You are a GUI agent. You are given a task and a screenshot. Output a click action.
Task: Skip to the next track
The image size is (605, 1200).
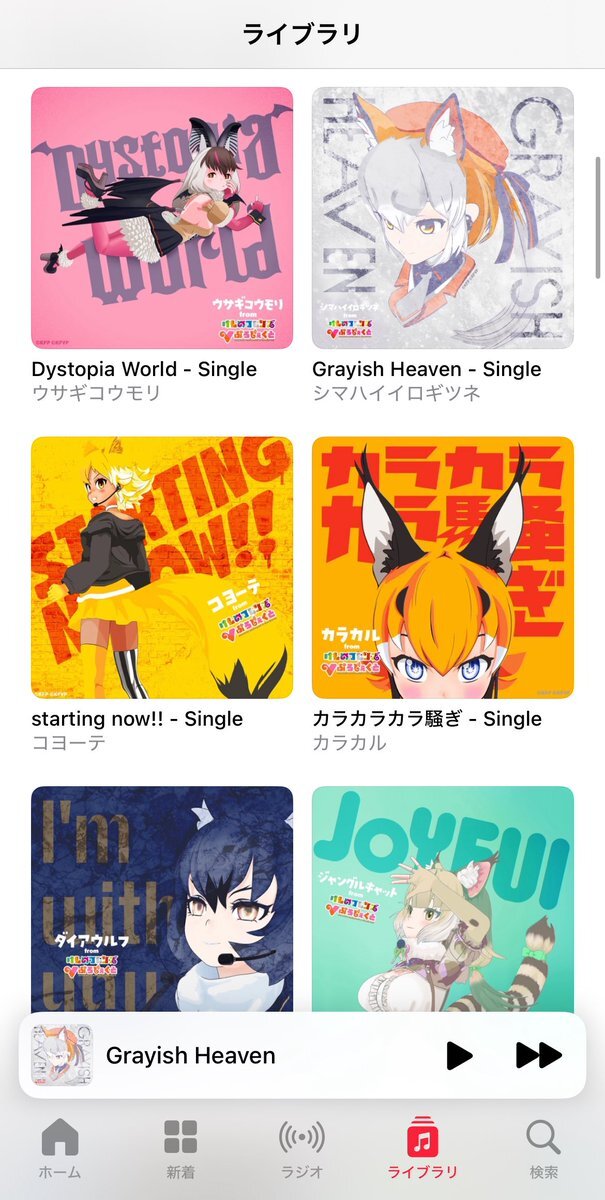[x=539, y=1055]
